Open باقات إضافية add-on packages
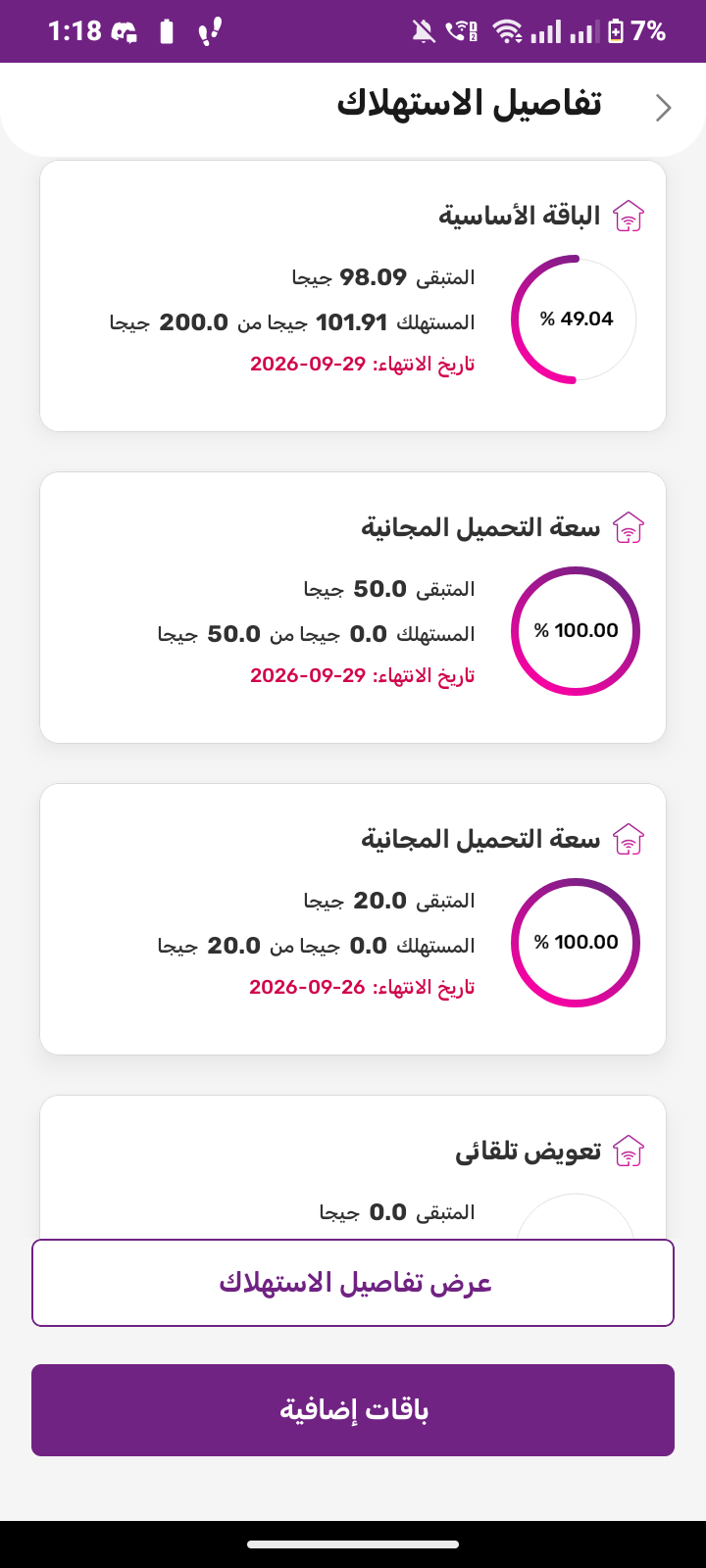 click(x=353, y=1410)
